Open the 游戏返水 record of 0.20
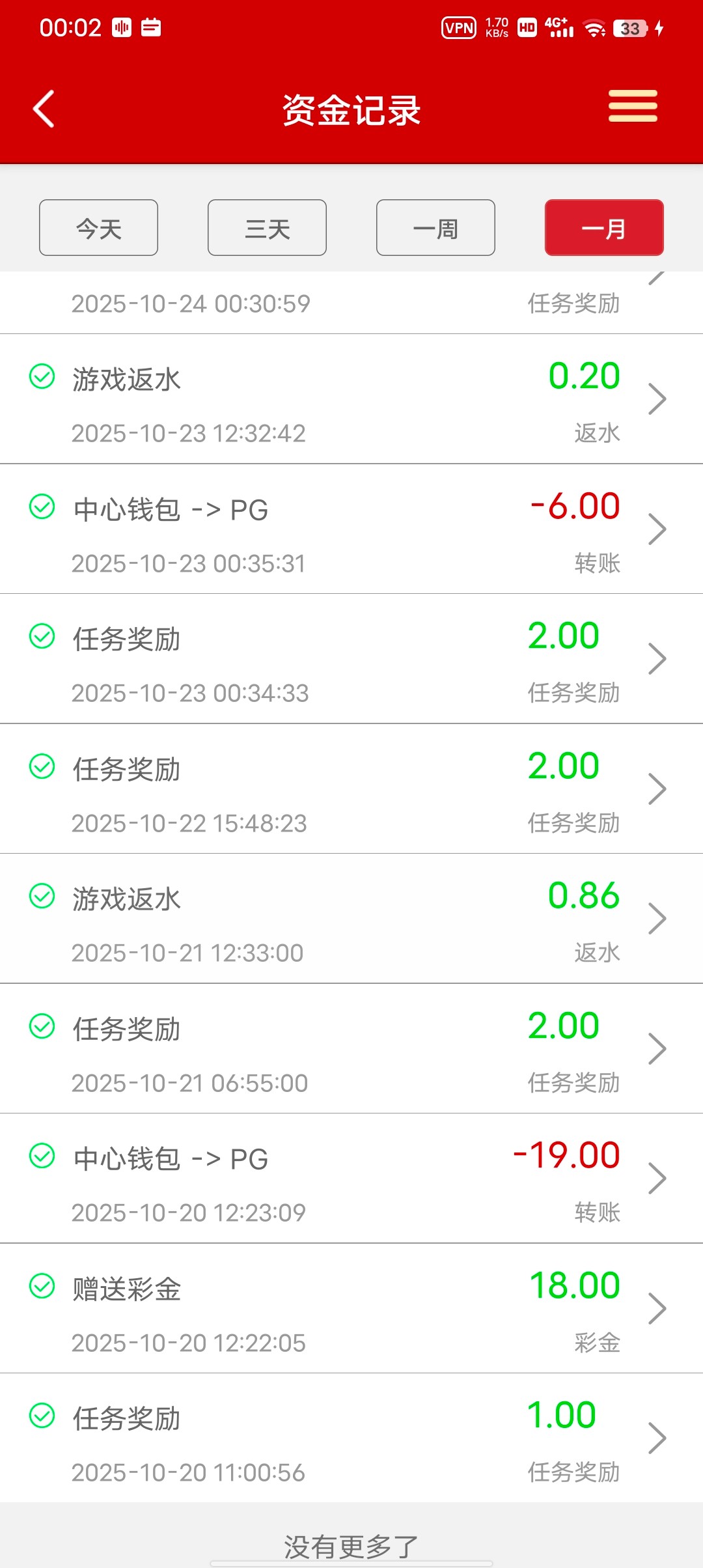 click(x=351, y=399)
